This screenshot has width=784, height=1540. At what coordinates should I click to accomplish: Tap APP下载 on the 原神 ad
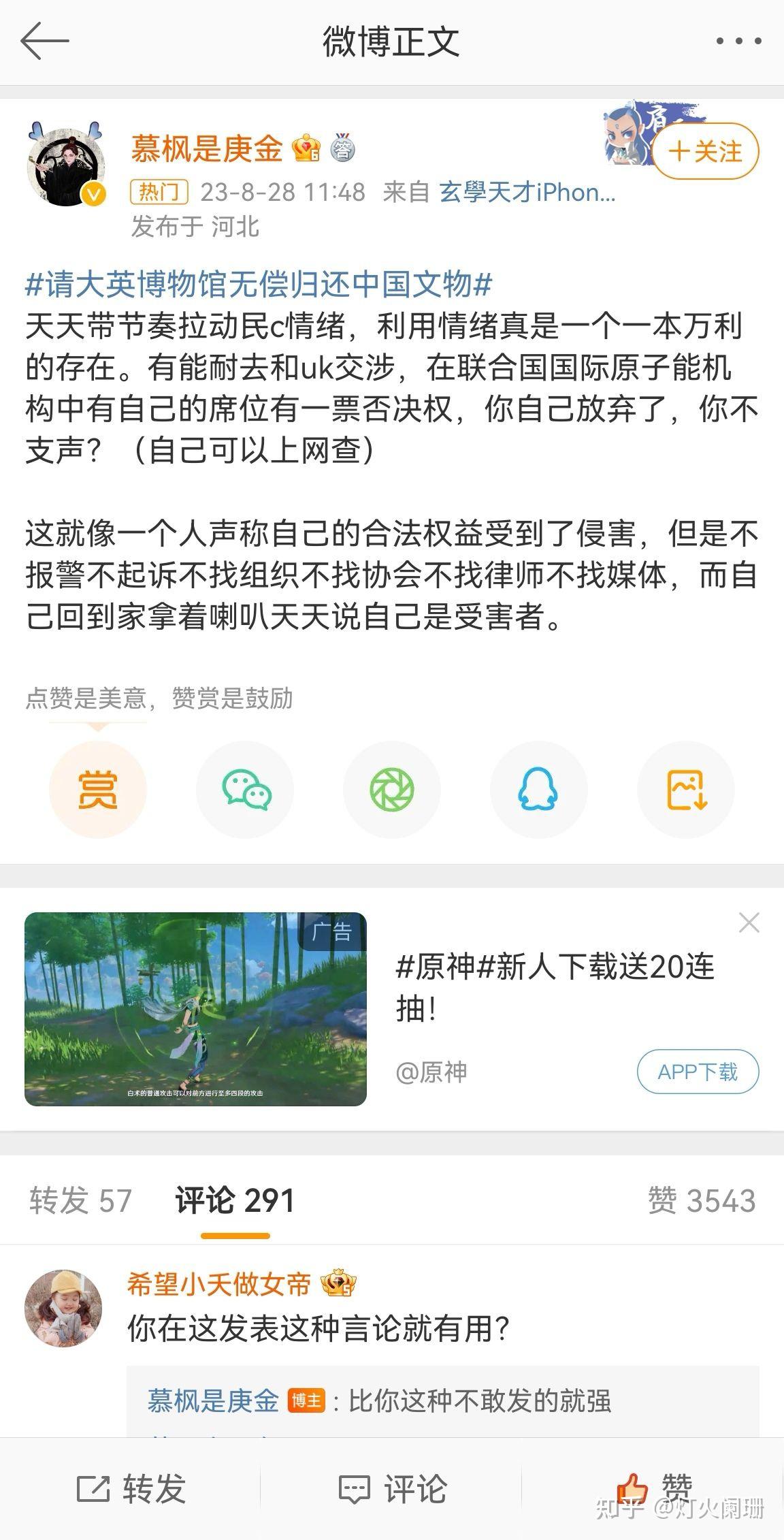pyautogui.click(x=698, y=1072)
